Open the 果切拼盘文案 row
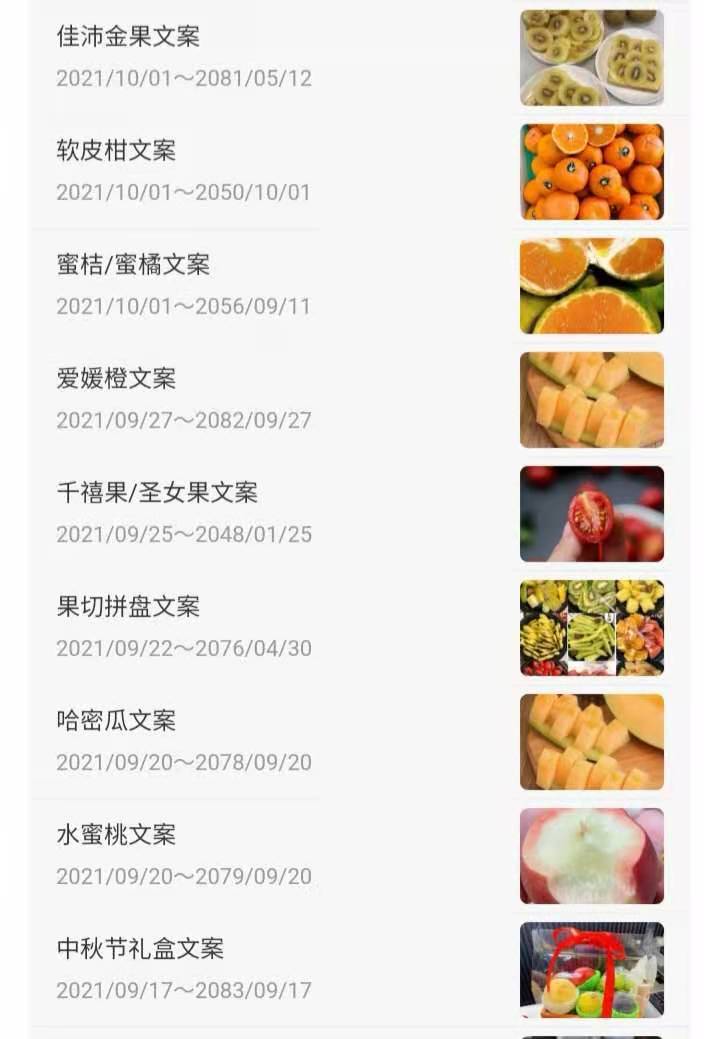Viewport: 720px width, 1039px height. (x=128, y=607)
